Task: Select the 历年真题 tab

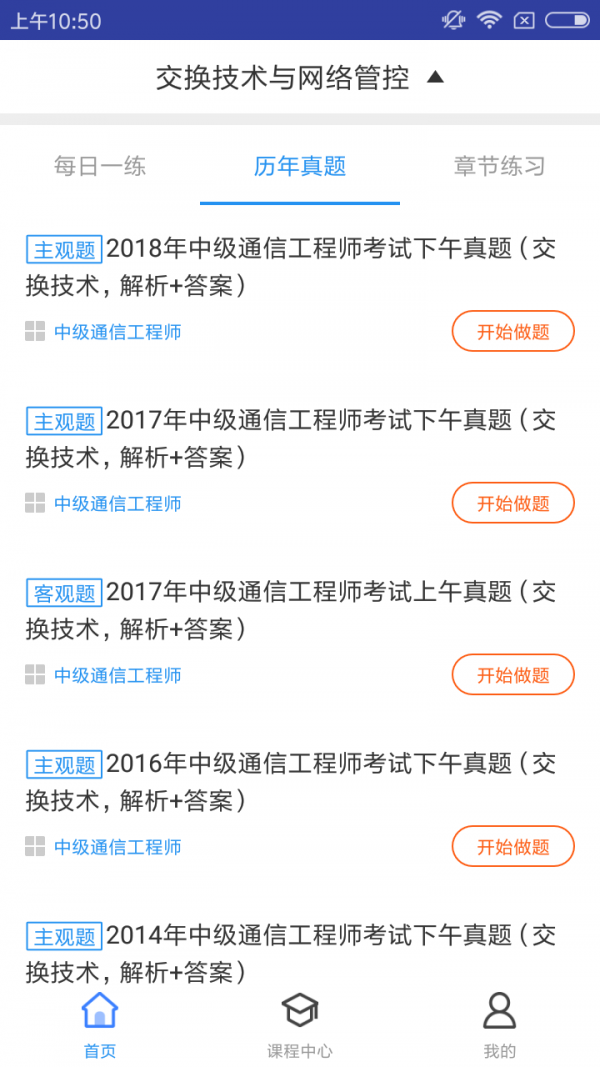Action: point(300,166)
